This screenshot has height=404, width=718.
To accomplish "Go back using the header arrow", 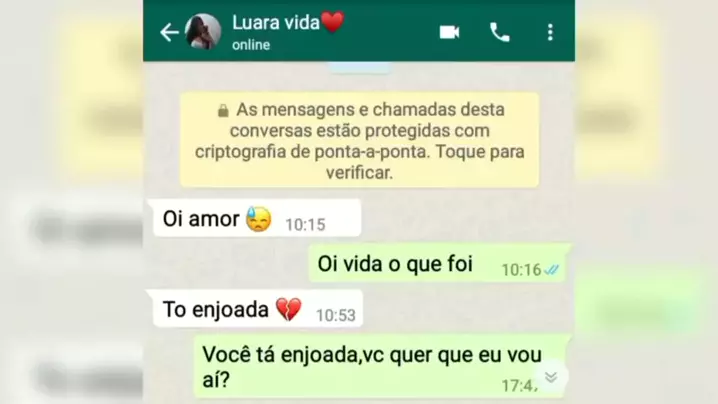I will pos(169,32).
